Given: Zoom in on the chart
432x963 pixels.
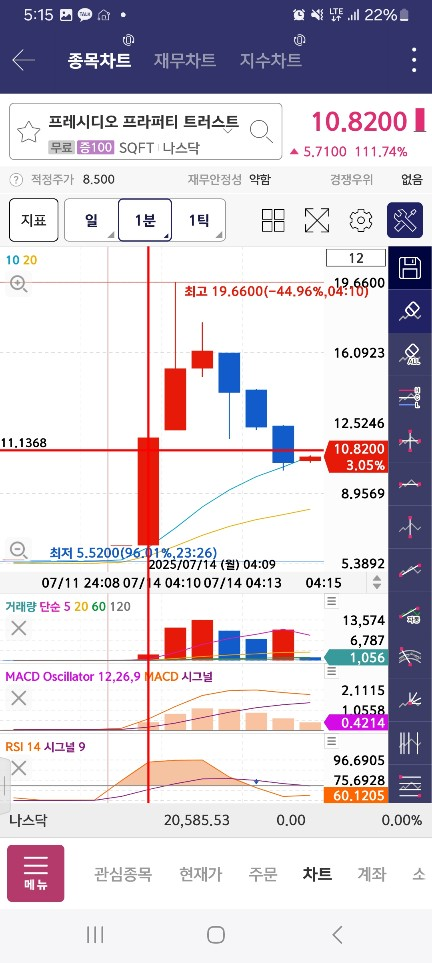Looking at the screenshot, I should point(18,284).
